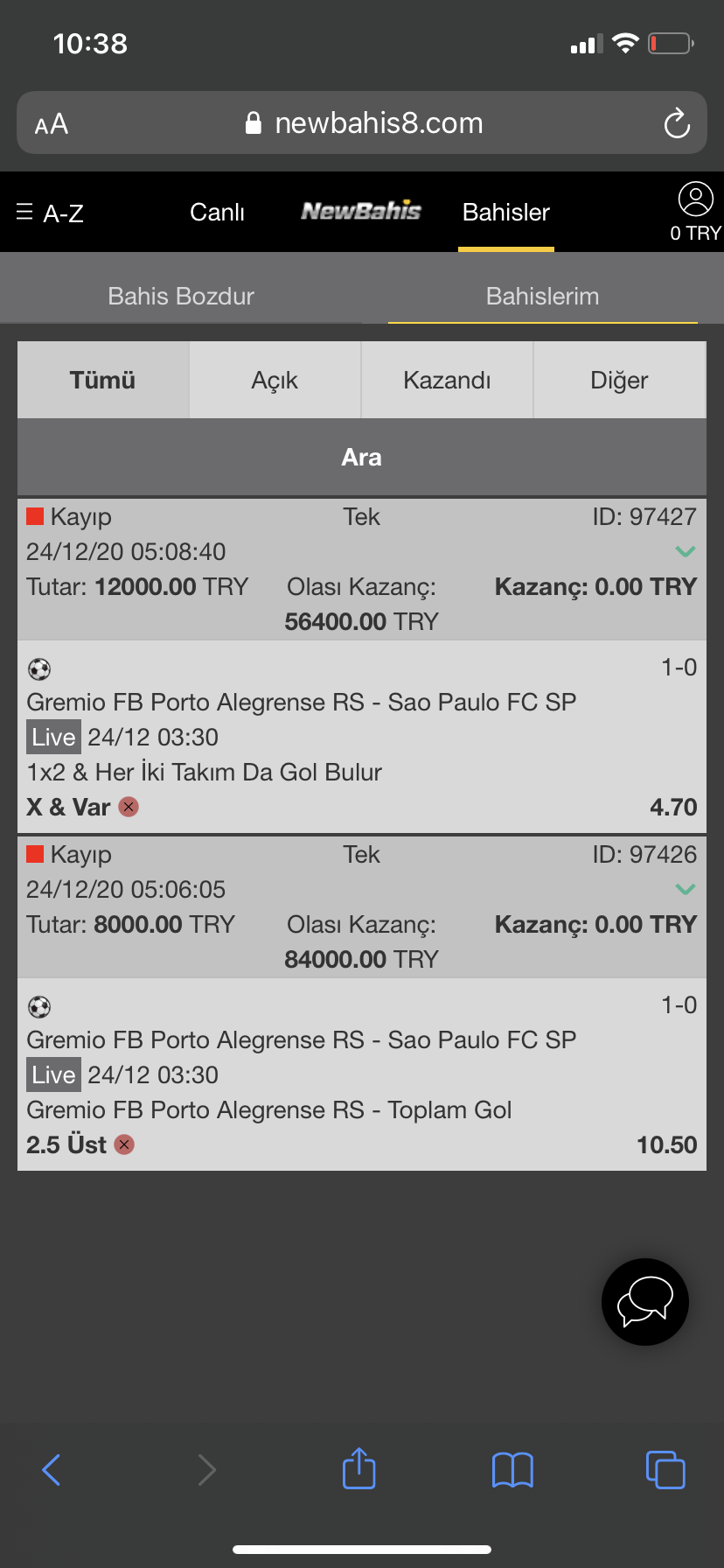Screen dimensions: 724x1568
Task: Select the Bahislerim tab
Action: 543,296
